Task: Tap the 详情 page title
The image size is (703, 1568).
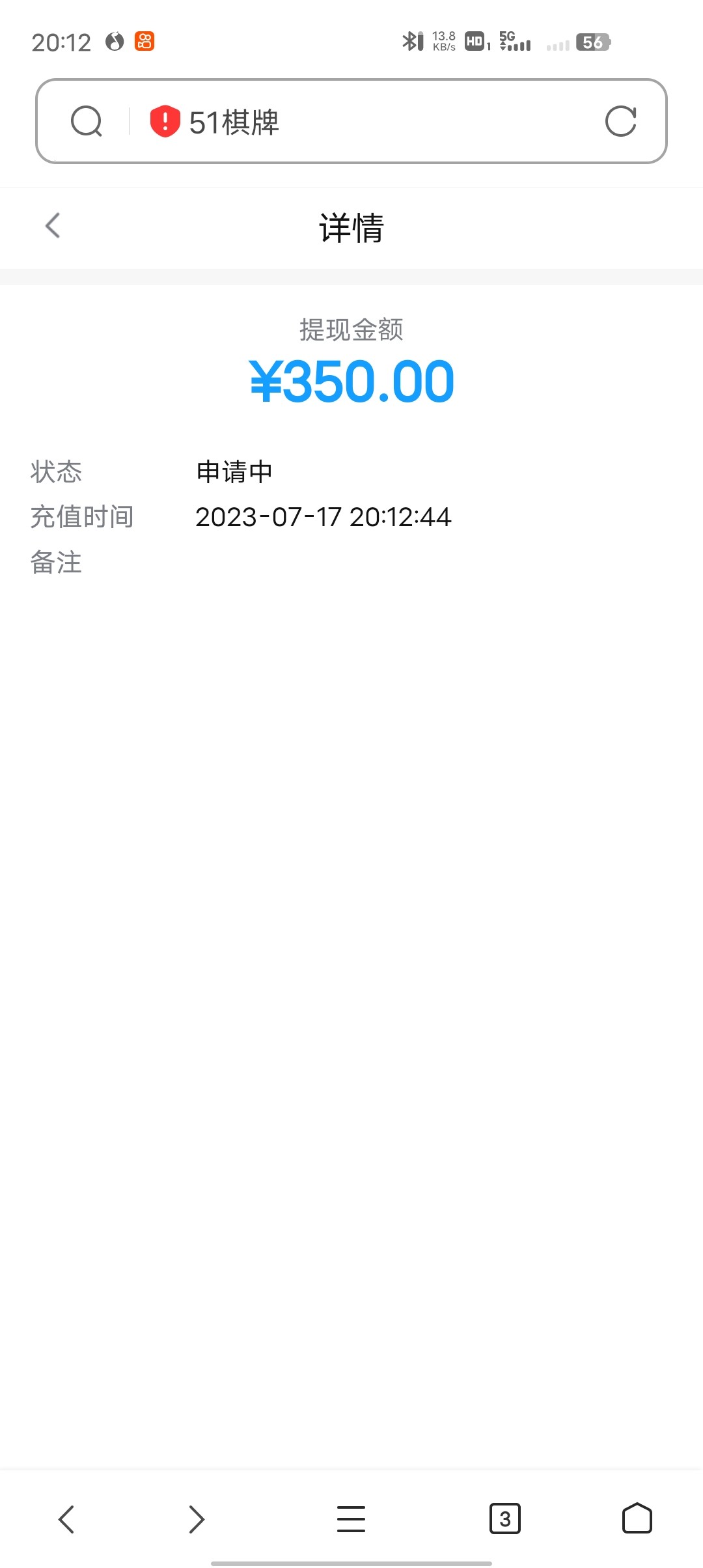Action: click(x=351, y=228)
